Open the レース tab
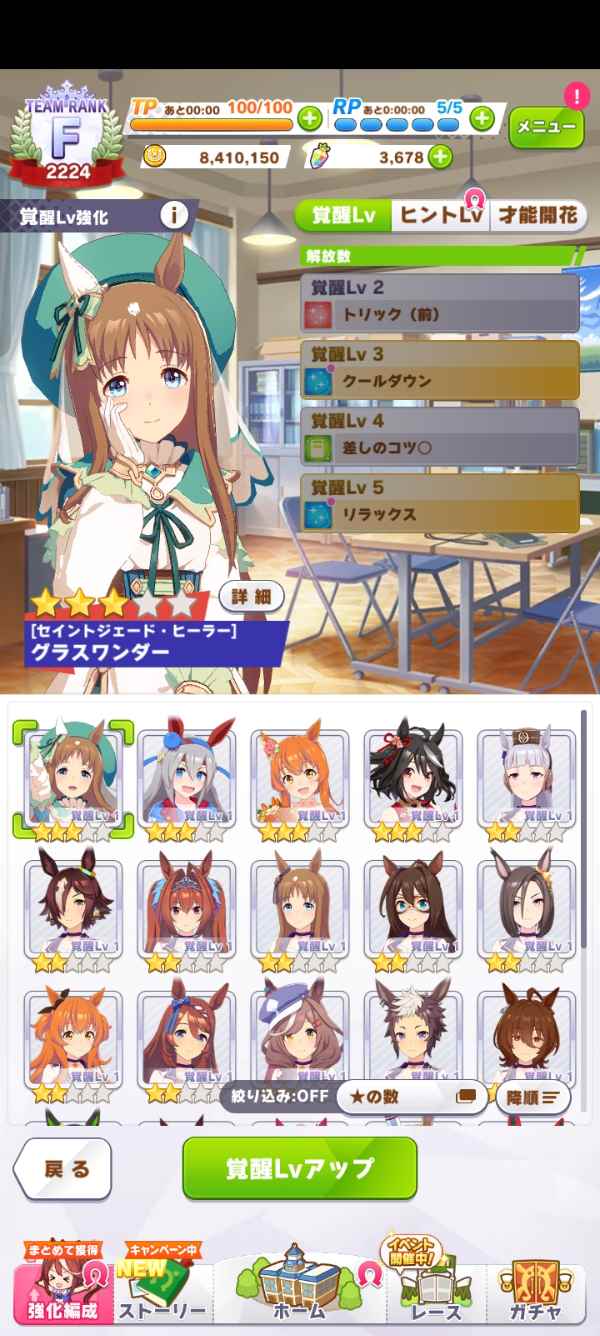This screenshot has height=1336, width=600. pos(435,1292)
